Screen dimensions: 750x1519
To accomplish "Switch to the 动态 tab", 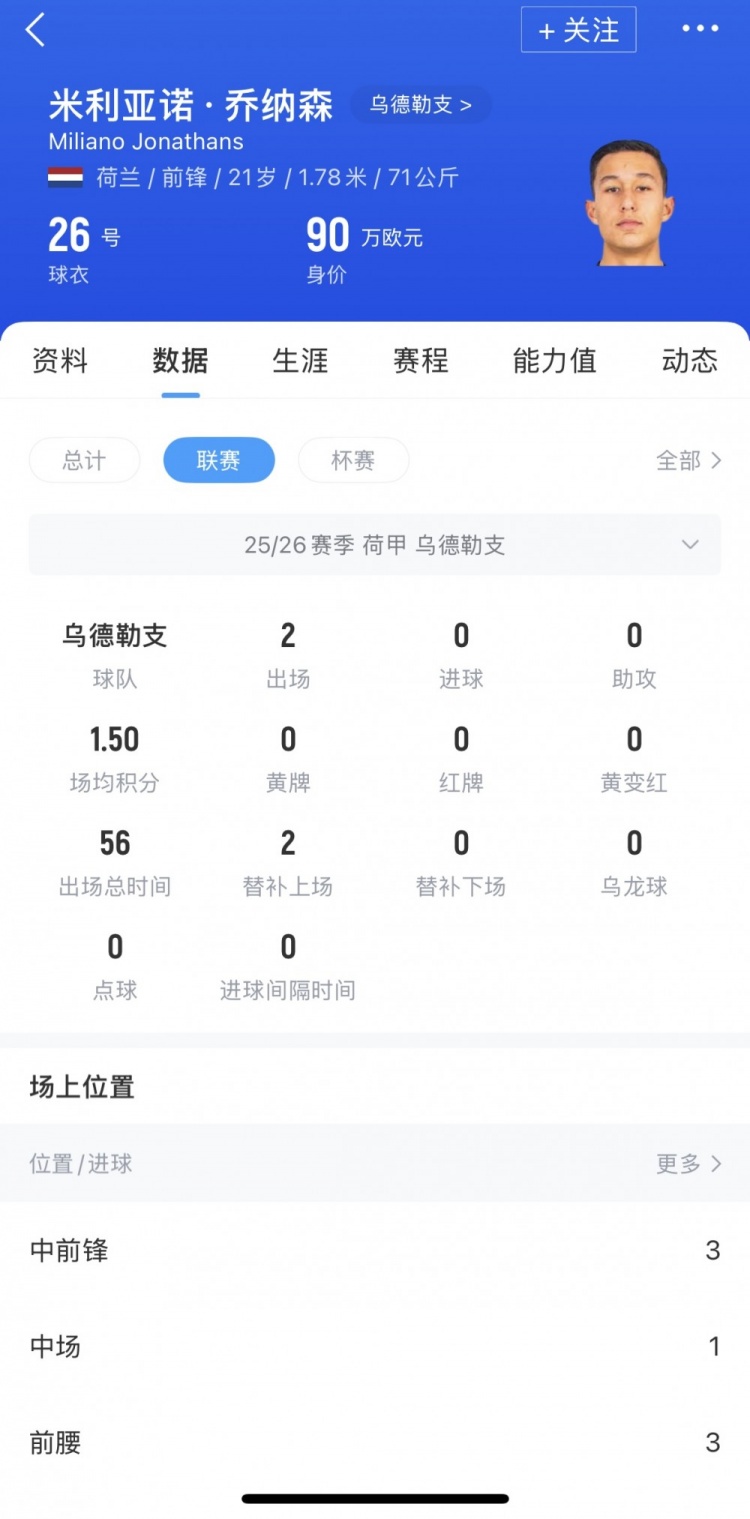I will [x=689, y=360].
